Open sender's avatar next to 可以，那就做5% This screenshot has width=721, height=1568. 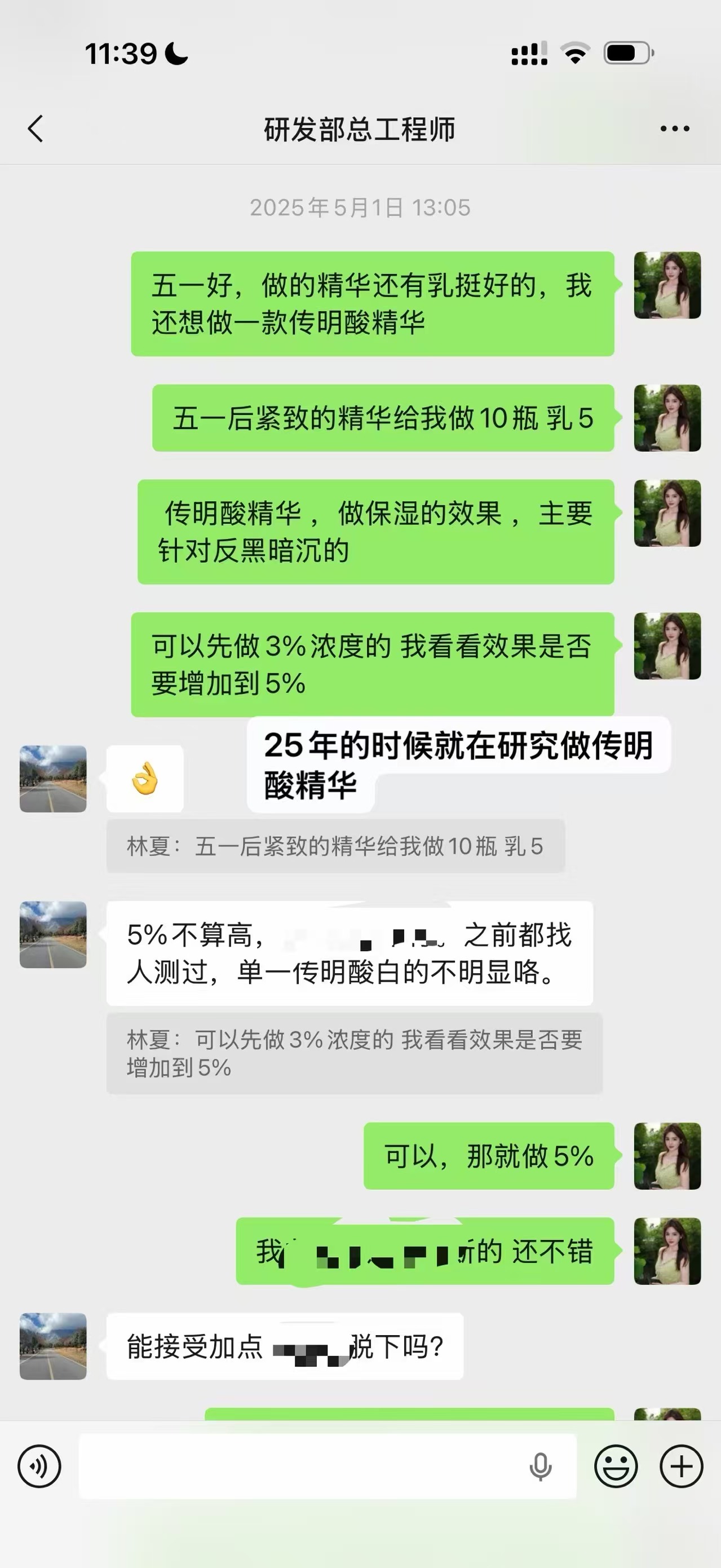point(667,1156)
